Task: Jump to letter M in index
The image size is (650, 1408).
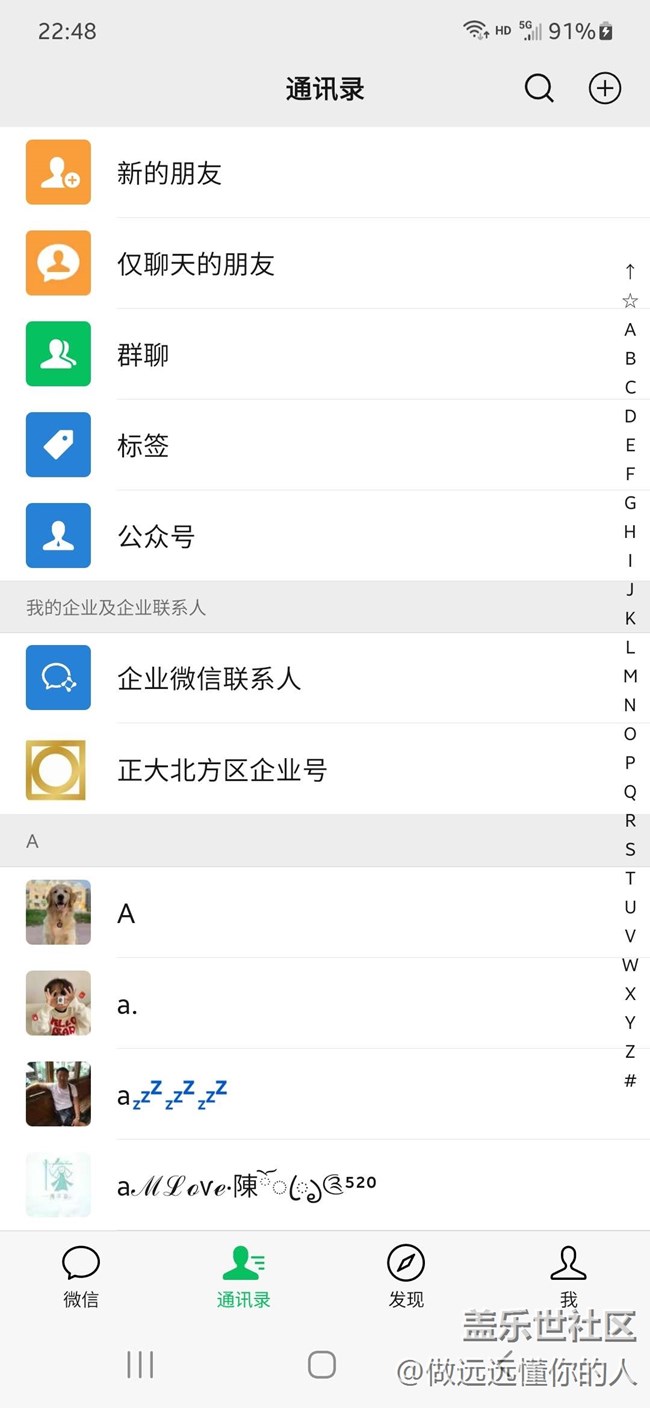Action: [x=630, y=676]
